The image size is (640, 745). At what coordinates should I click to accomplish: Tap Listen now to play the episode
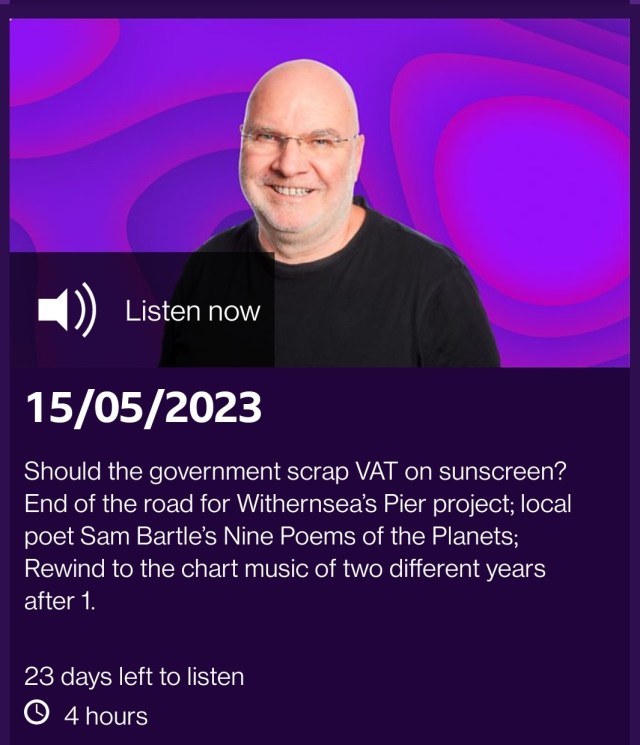(x=150, y=311)
